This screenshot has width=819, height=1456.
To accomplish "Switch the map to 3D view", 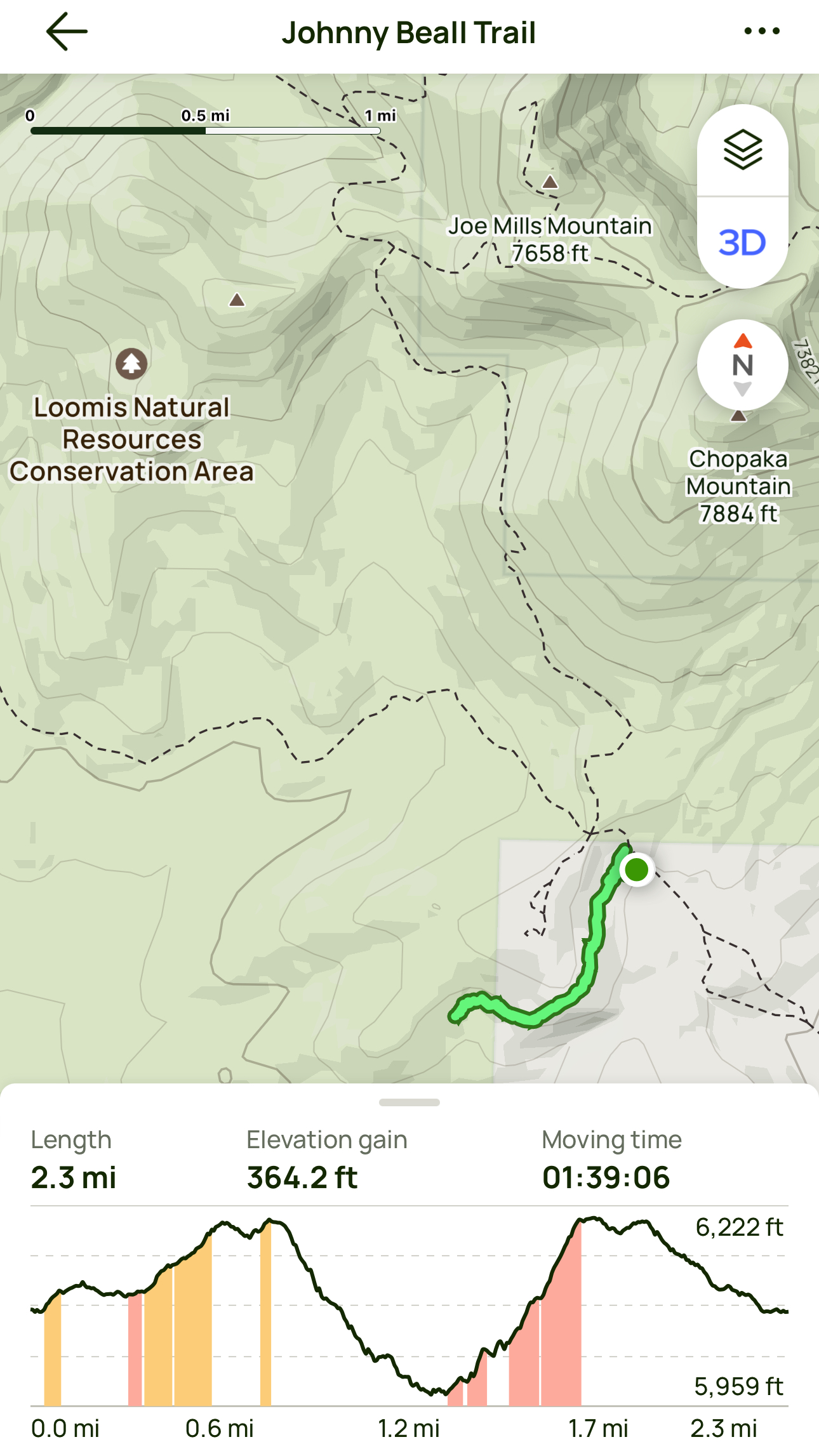I will pos(742,242).
